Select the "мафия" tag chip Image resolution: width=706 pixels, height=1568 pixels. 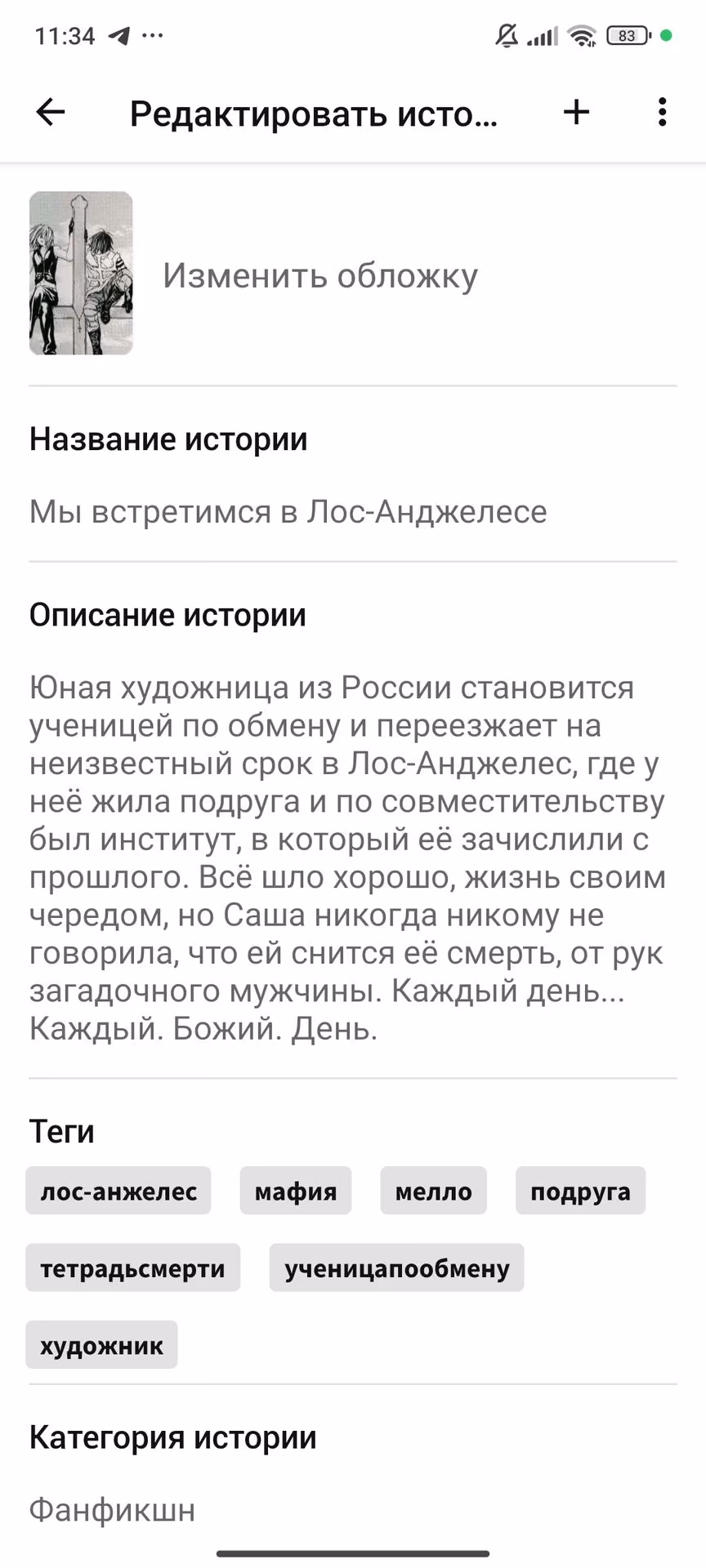pyautogui.click(x=296, y=1191)
